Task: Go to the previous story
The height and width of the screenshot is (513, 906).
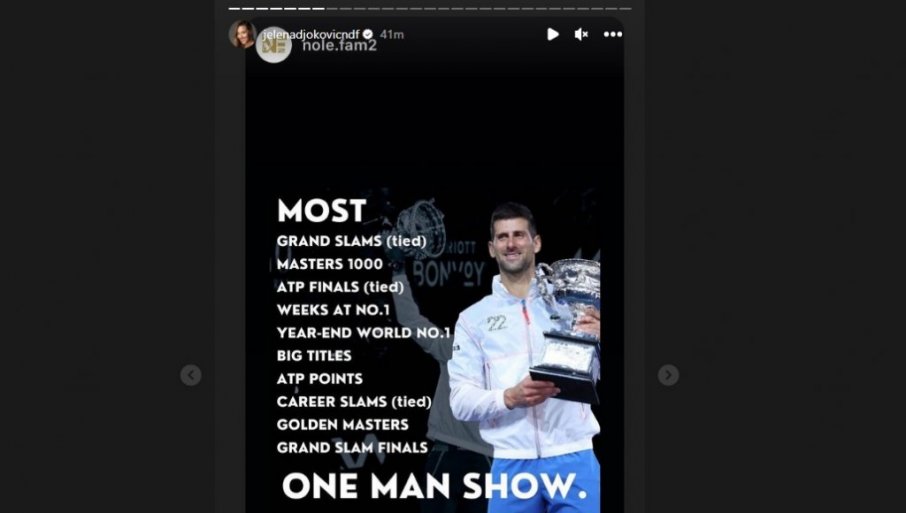Action: point(191,375)
